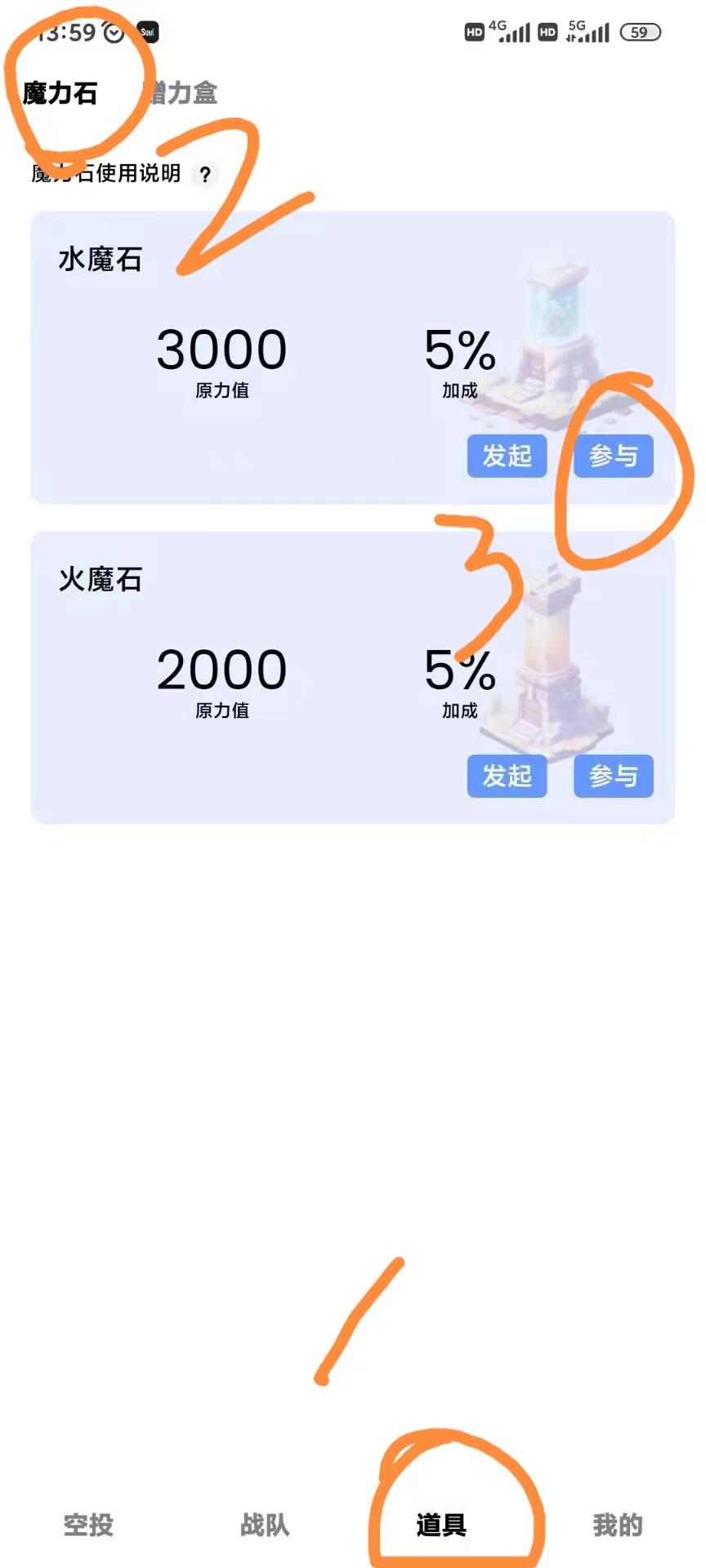Open the 我的 bottom tab
Viewport: 706px width, 1568px height.
618,1524
